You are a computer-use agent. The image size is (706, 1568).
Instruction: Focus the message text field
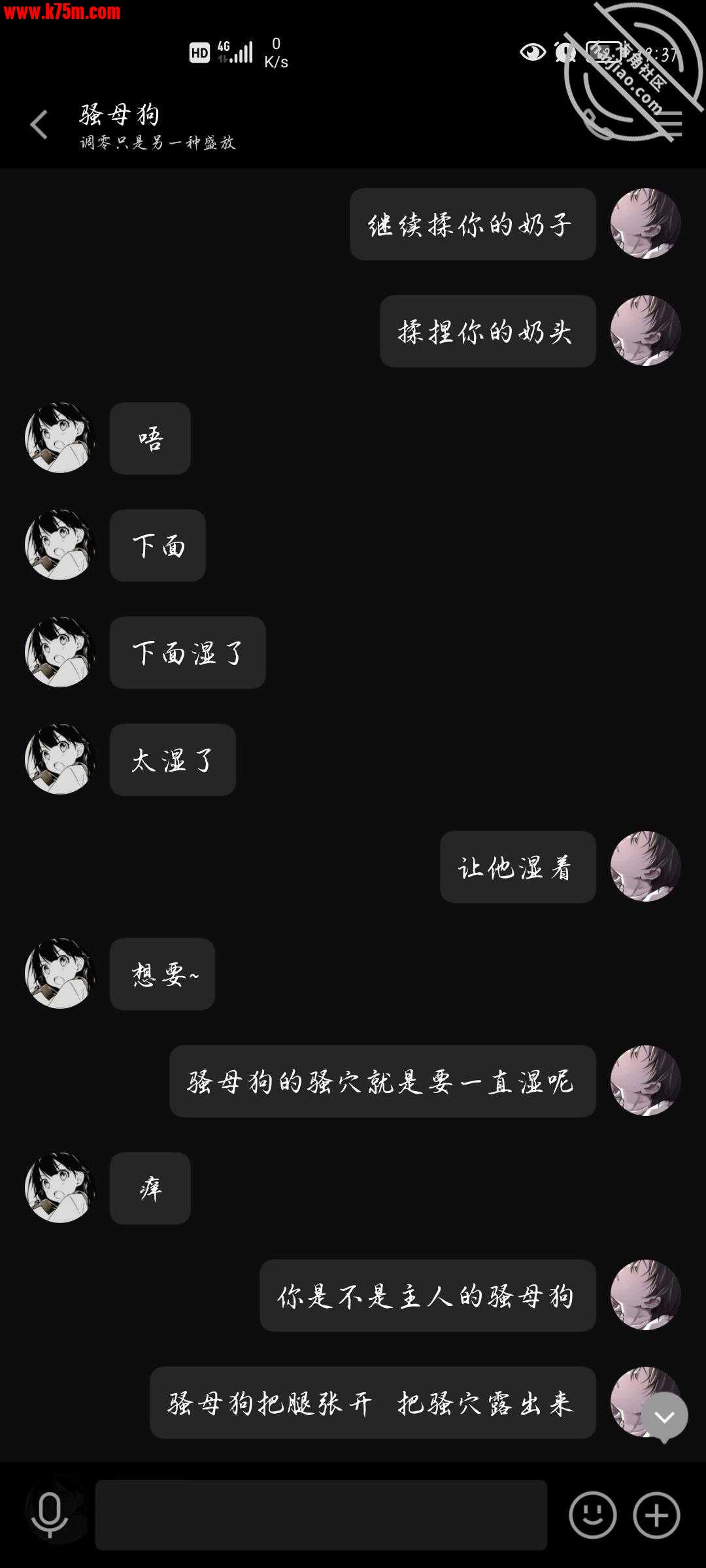320,1514
